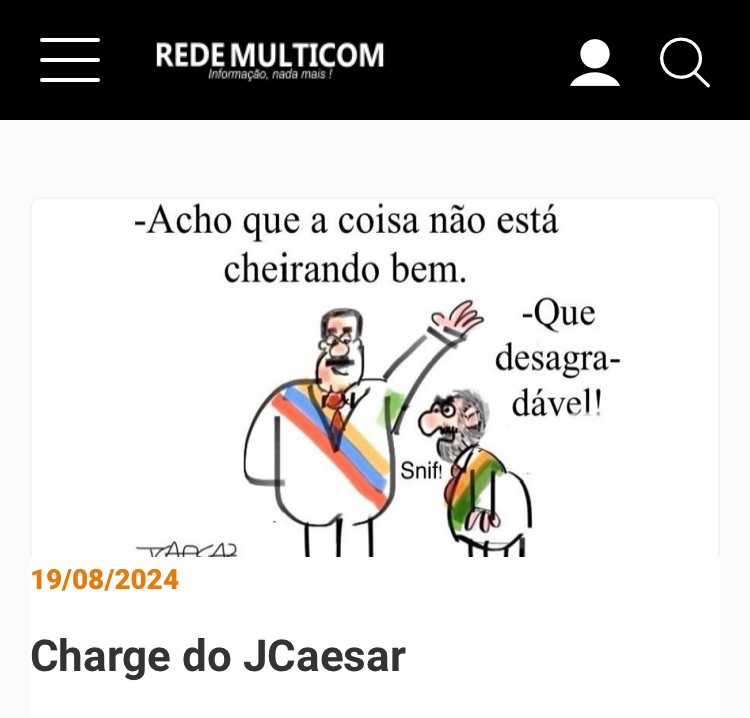The height and width of the screenshot is (718, 750).
Task: Open the search magnifier
Action: (x=684, y=62)
